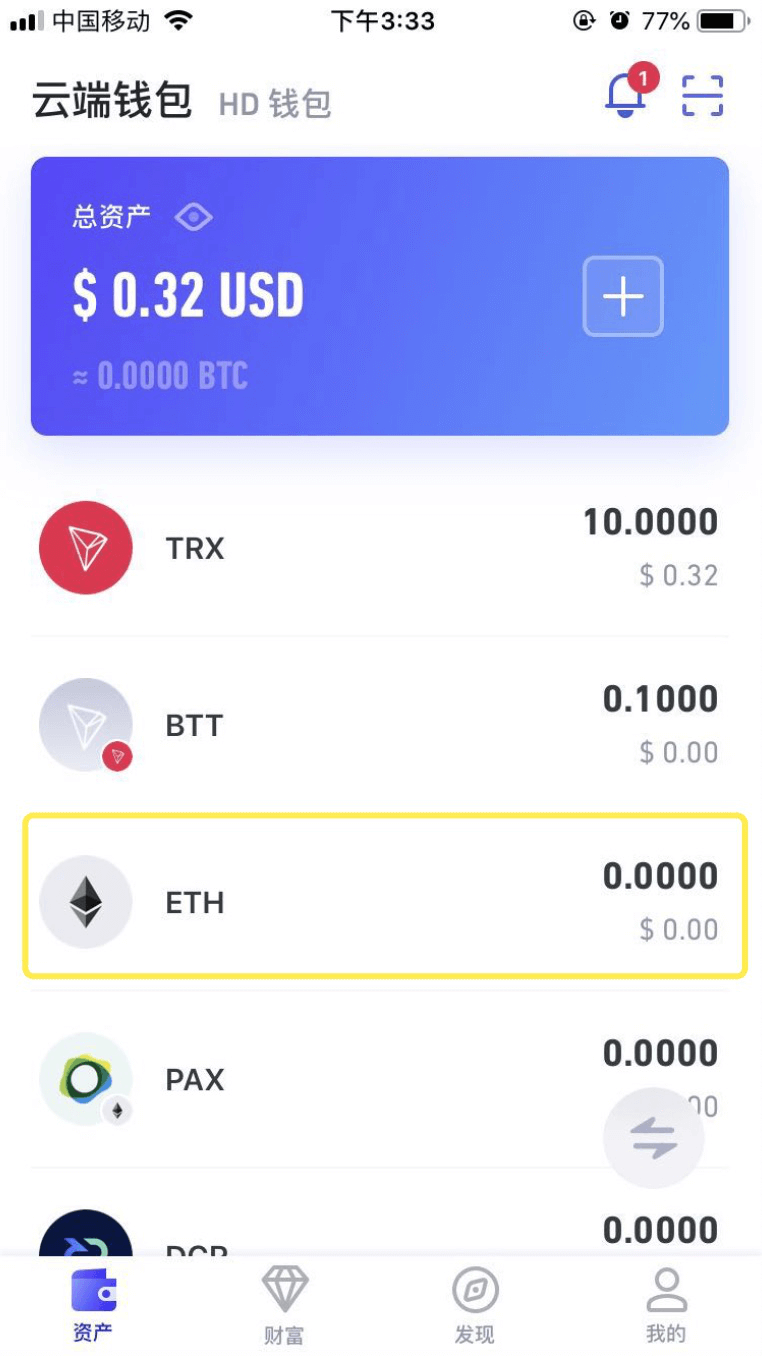
Task: Switch to the 财富 tab
Action: click(x=284, y=1304)
